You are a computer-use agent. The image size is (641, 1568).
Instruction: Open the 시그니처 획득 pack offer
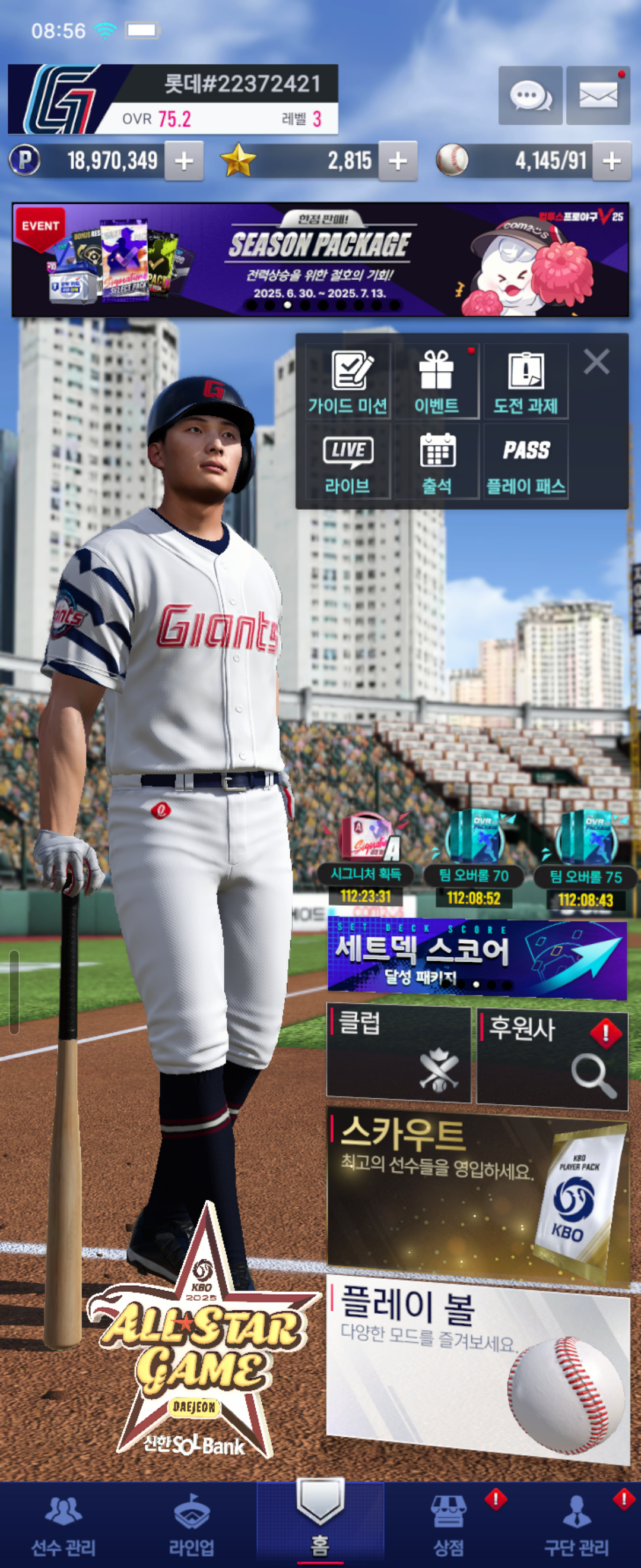click(366, 858)
